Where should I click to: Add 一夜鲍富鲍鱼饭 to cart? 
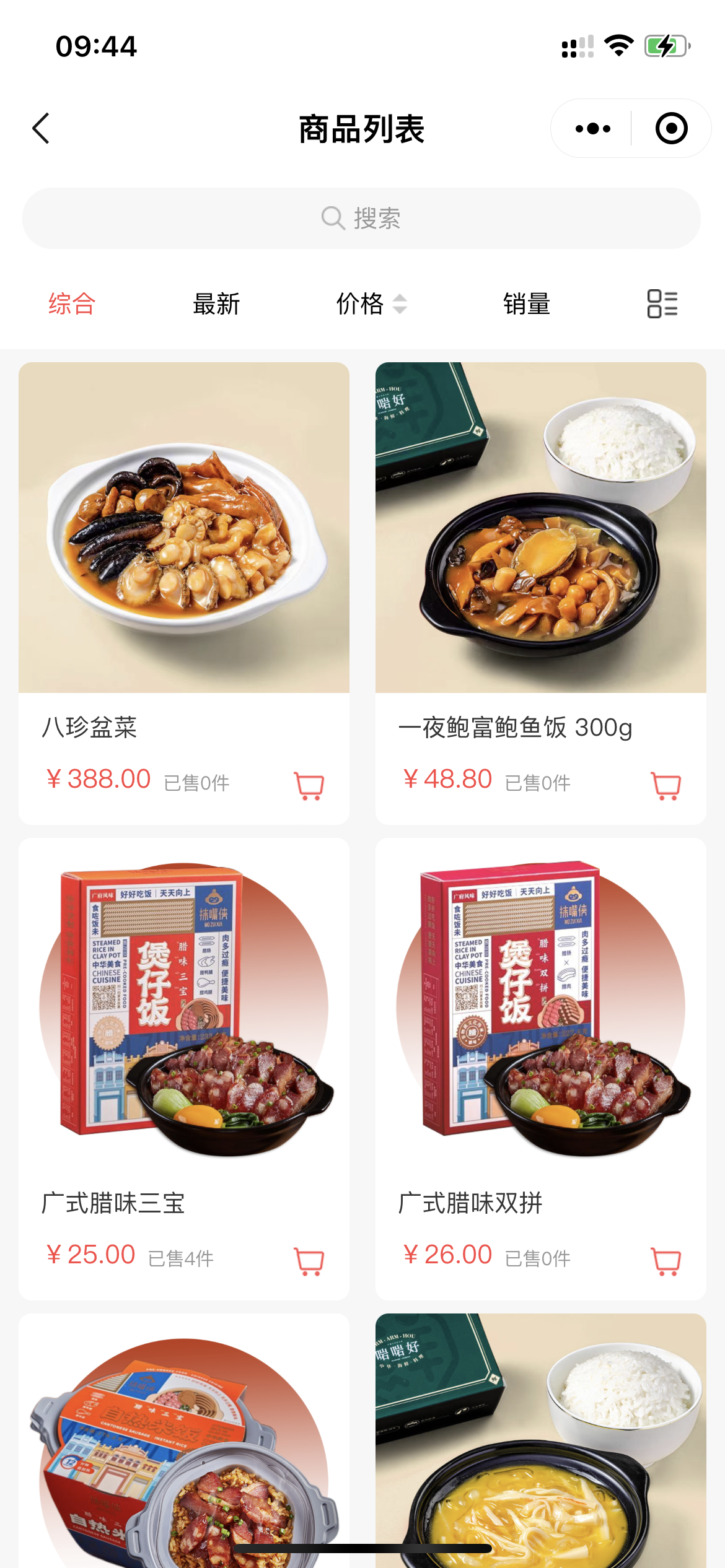click(666, 785)
